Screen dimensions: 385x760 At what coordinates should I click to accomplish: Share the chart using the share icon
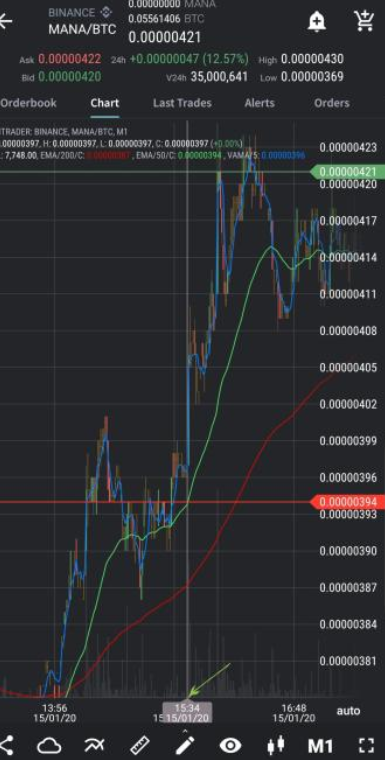point(6,745)
